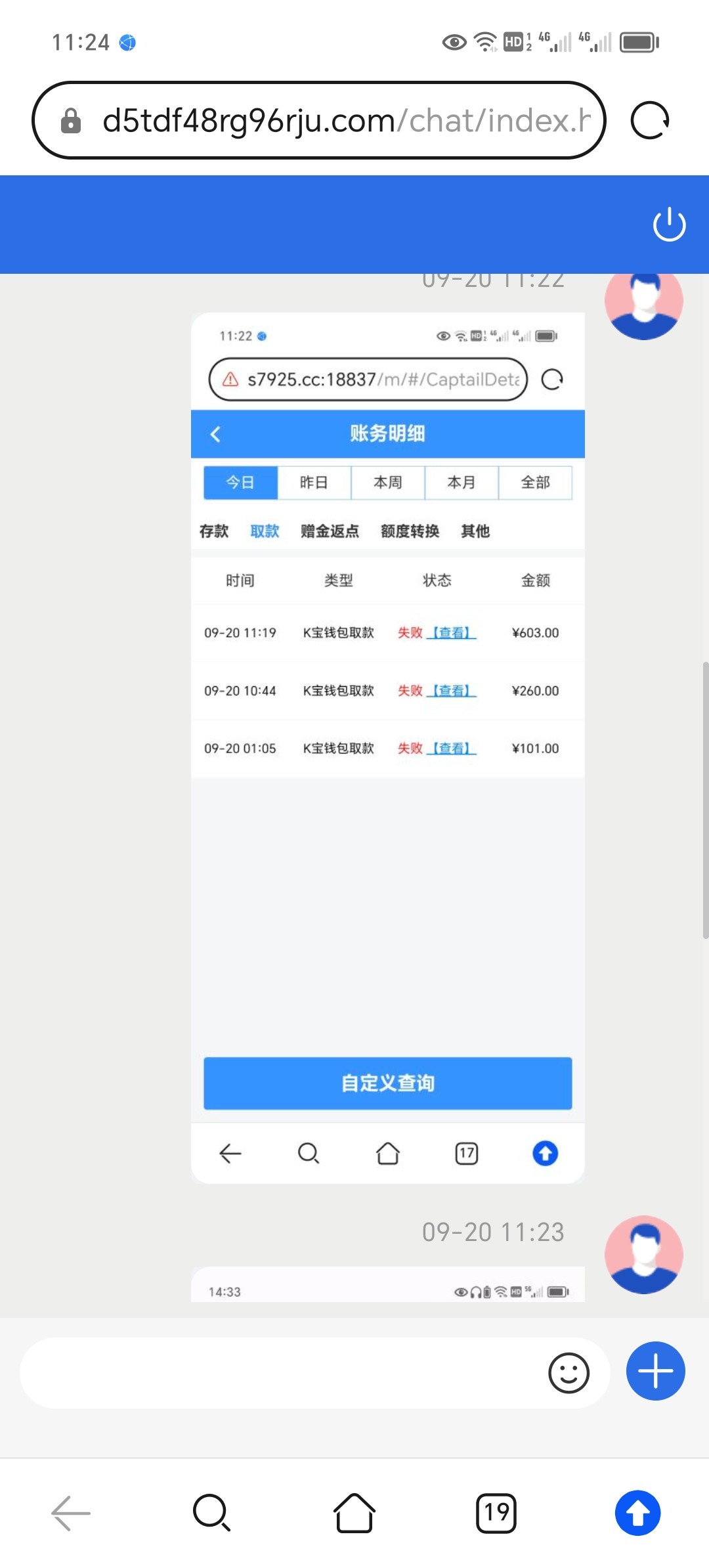Tap the blue up-arrow browser button
The height and width of the screenshot is (1568, 709).
point(637,1513)
